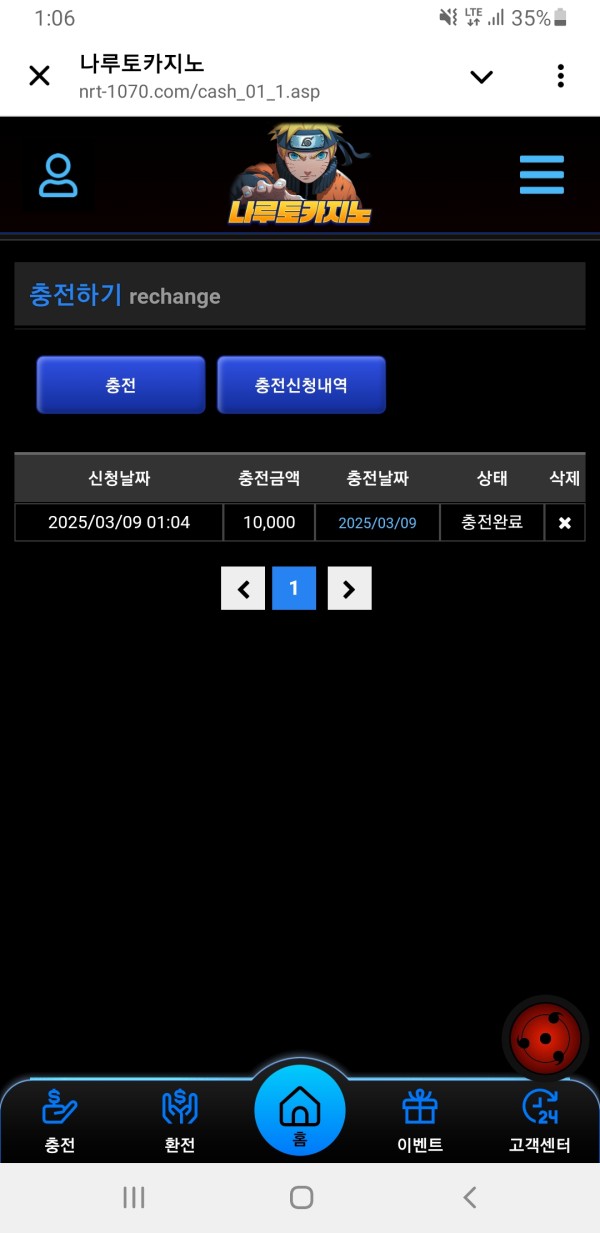
Task: Go to next page of results
Action: pyautogui.click(x=349, y=589)
